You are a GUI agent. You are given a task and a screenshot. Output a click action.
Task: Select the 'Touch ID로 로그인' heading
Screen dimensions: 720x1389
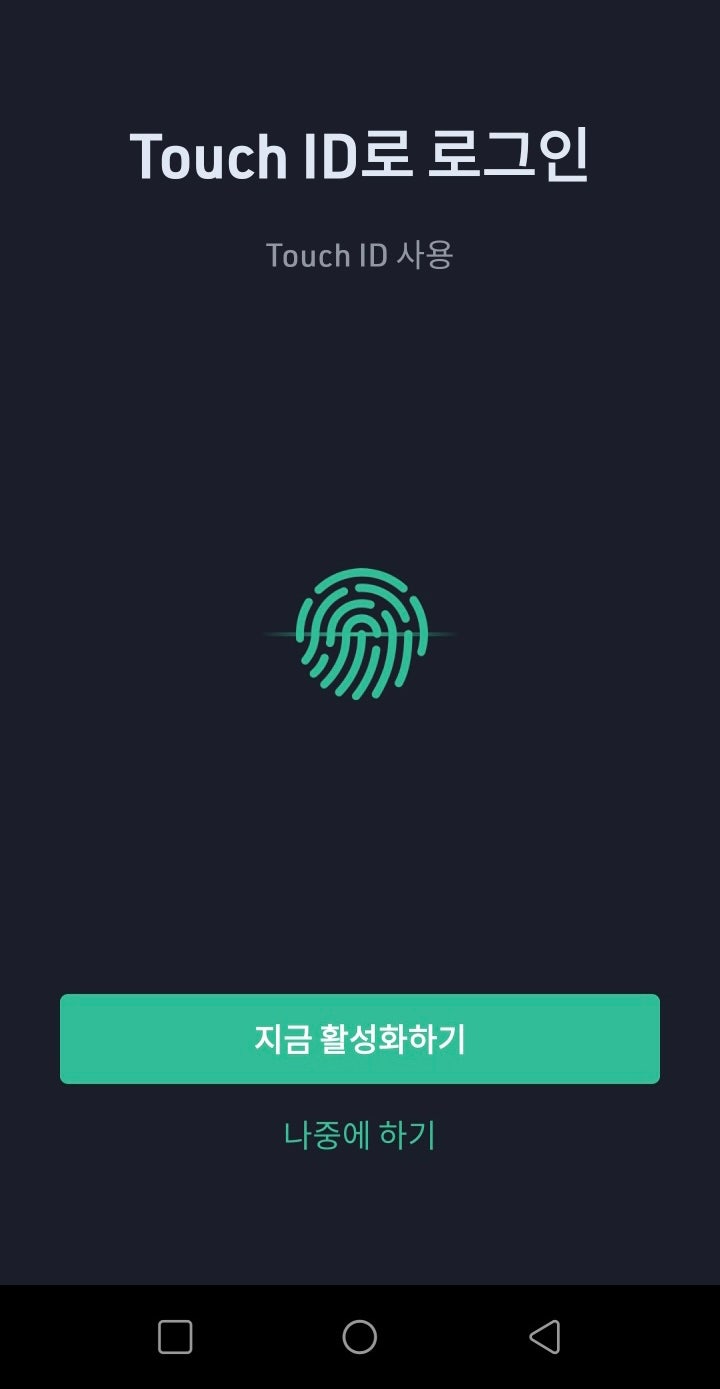(360, 155)
